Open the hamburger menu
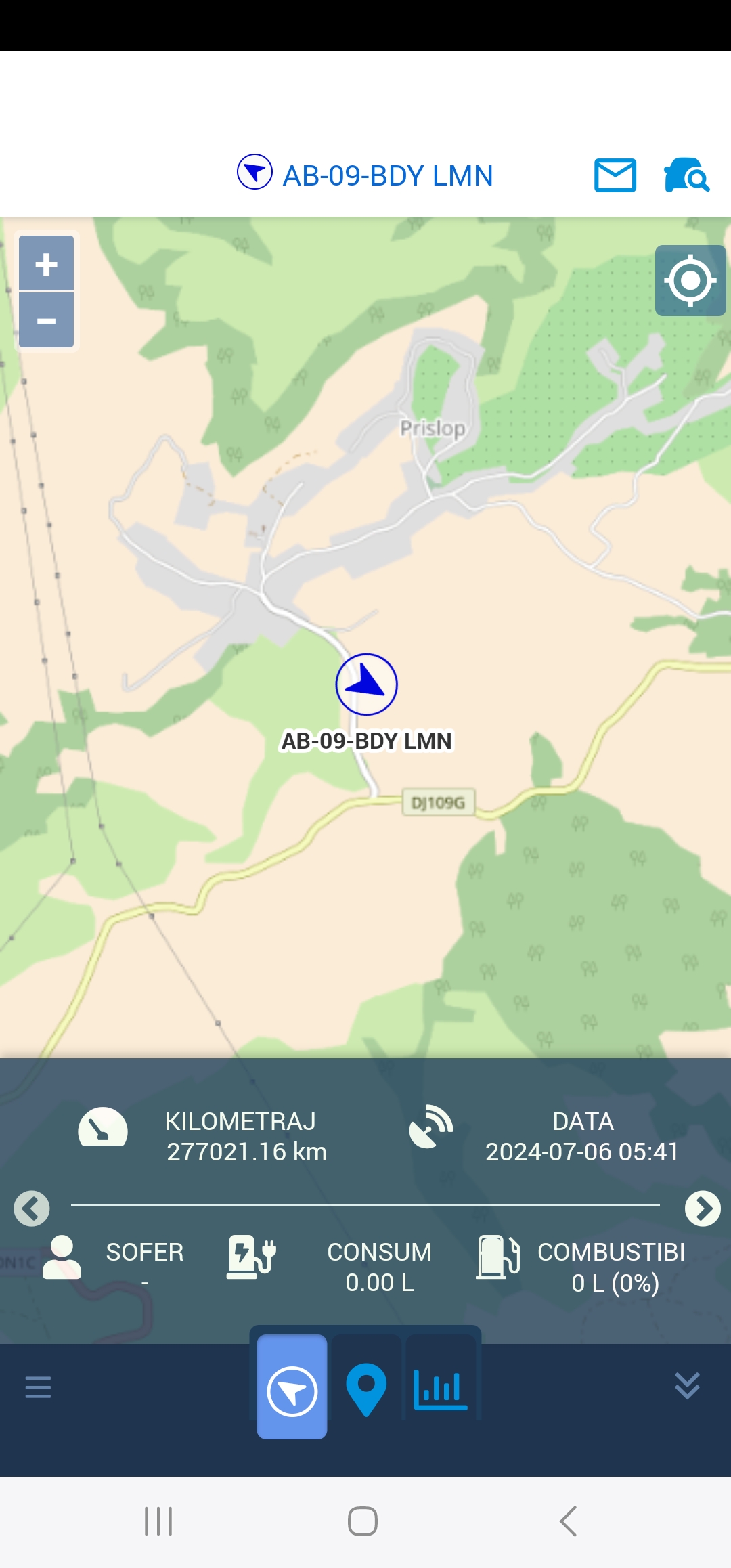The image size is (731, 1568). coord(38,1387)
